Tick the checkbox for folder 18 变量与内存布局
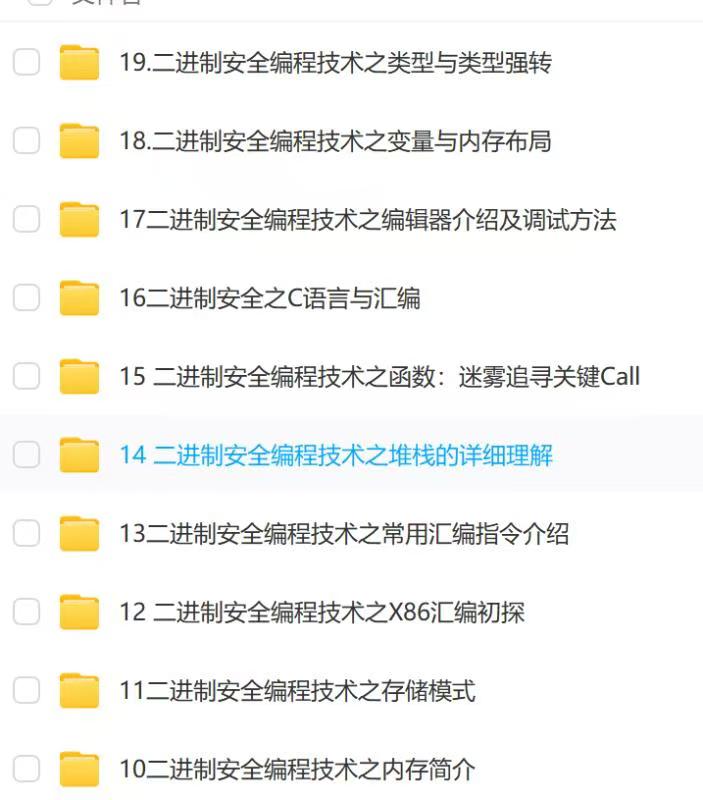 pos(26,141)
